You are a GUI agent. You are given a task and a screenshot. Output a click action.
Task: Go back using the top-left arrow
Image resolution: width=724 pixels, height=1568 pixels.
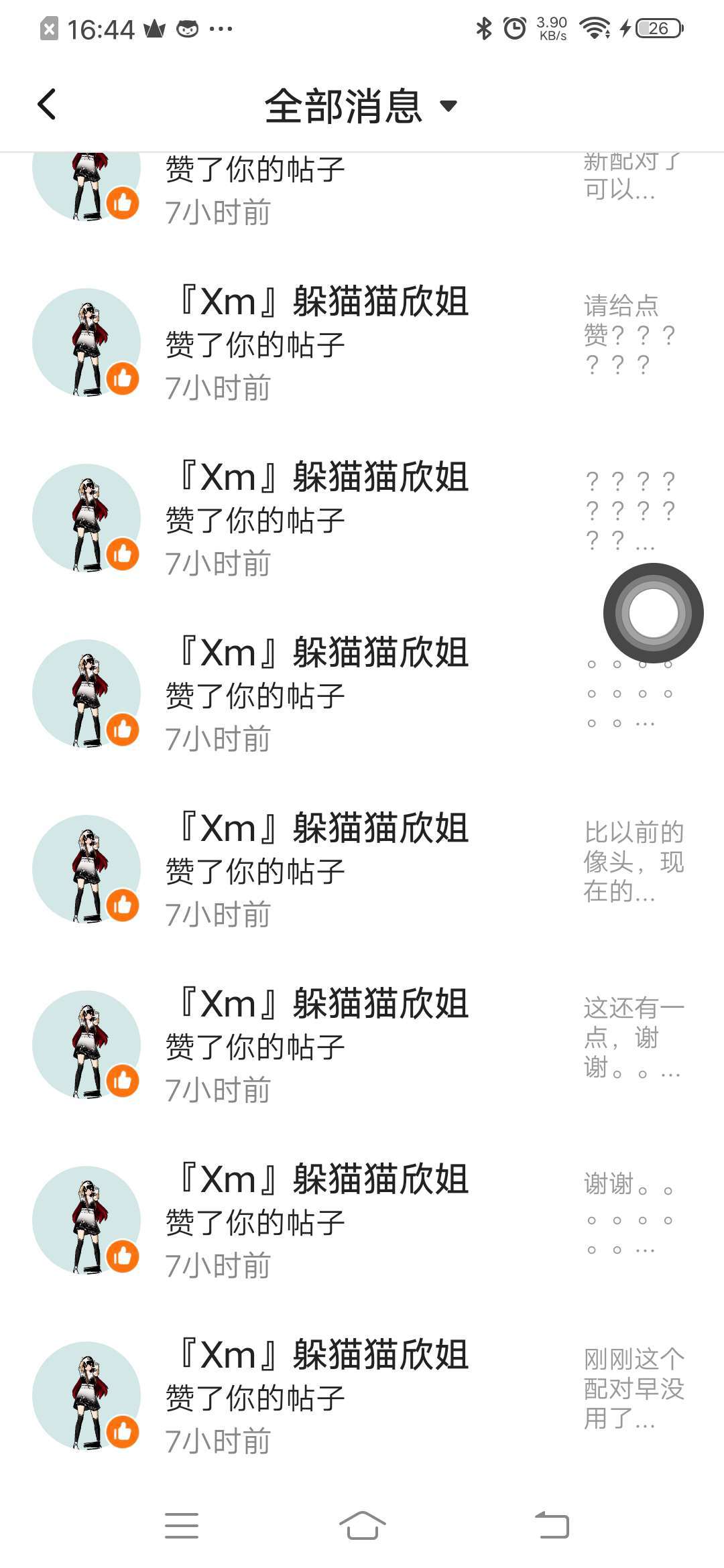47,105
